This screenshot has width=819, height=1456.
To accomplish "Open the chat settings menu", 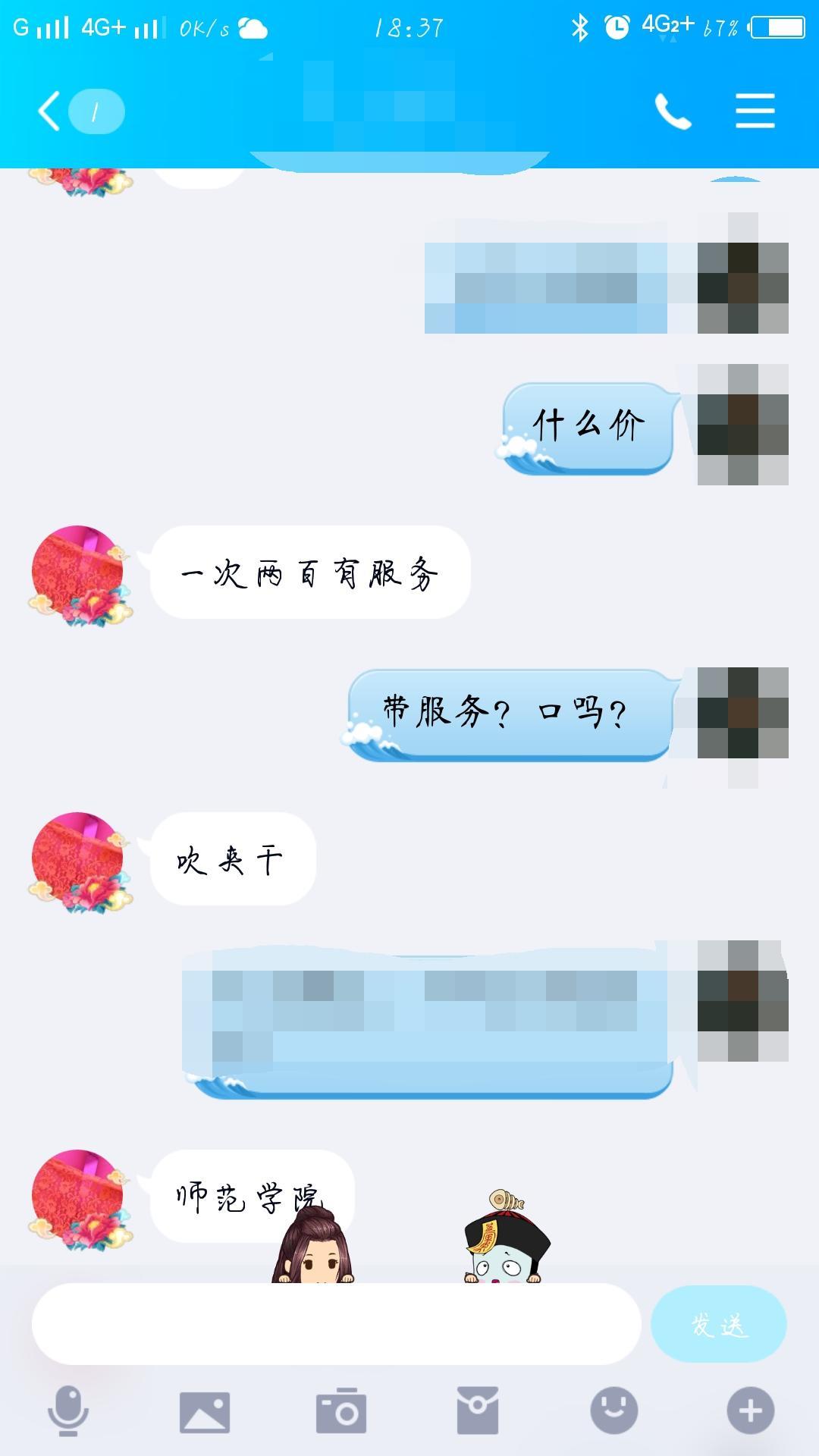I will coord(755,111).
